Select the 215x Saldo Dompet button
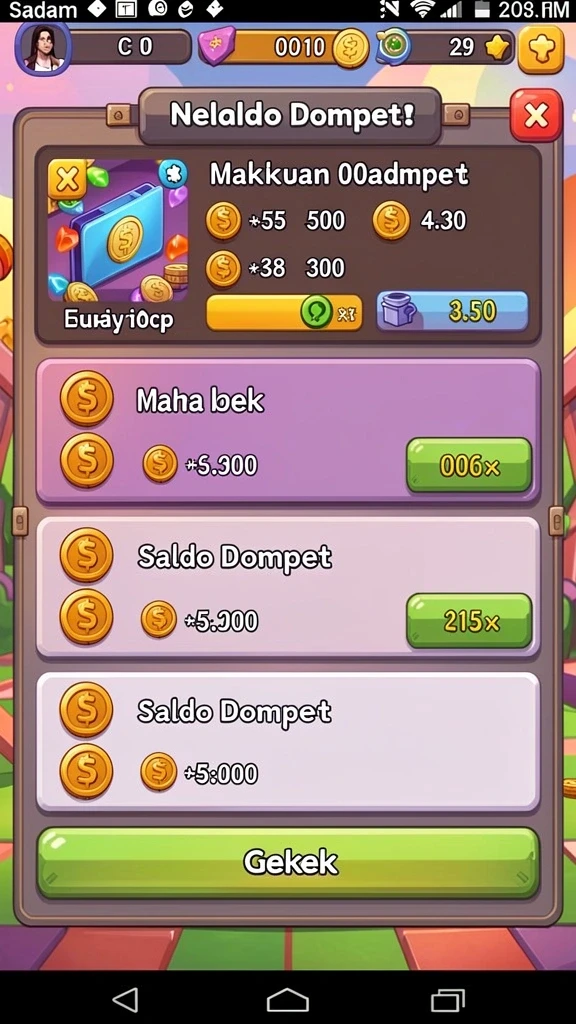The width and height of the screenshot is (576, 1024). pos(469,621)
